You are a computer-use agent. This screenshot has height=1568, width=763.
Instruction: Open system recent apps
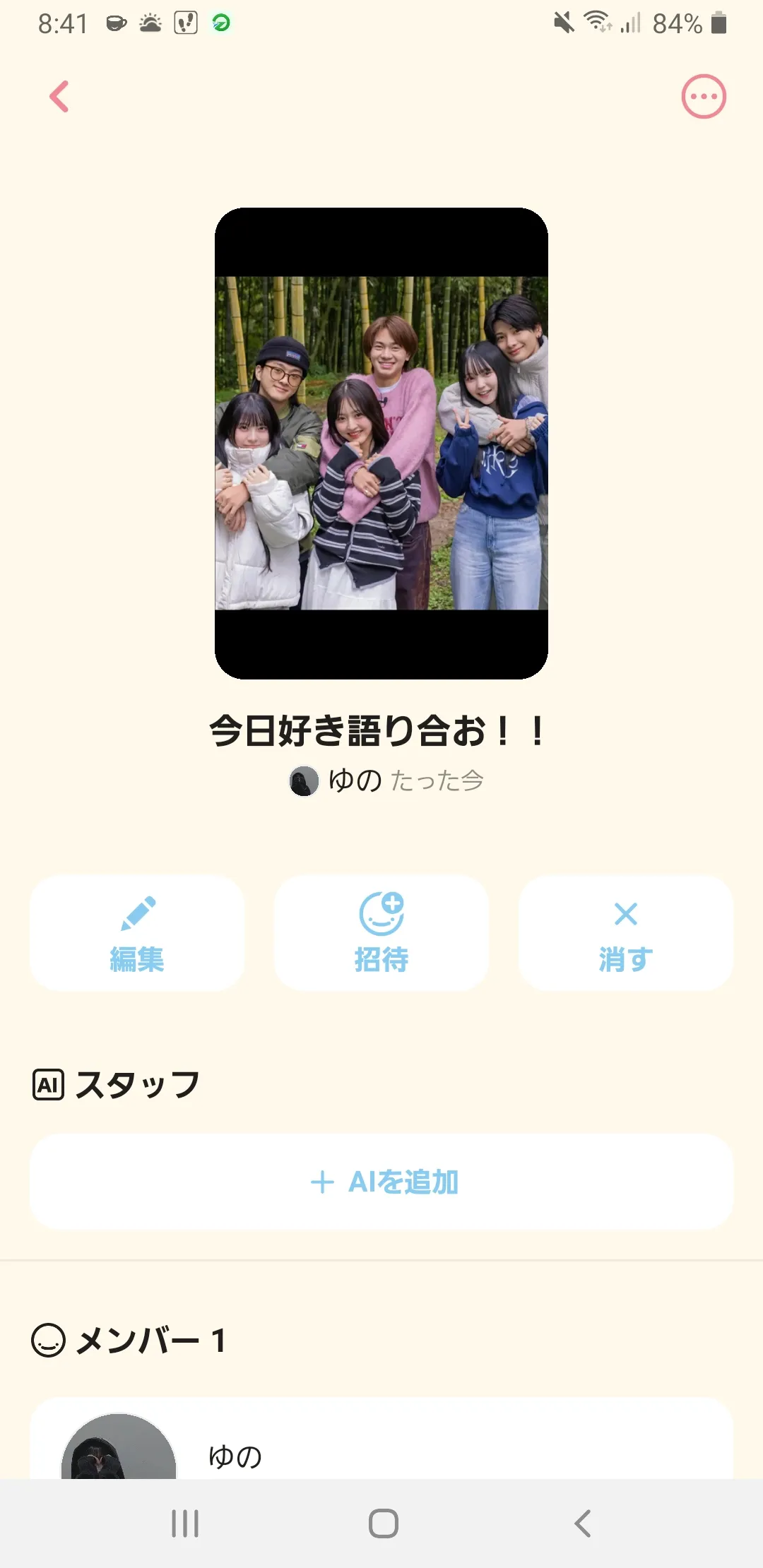pos(185,1524)
